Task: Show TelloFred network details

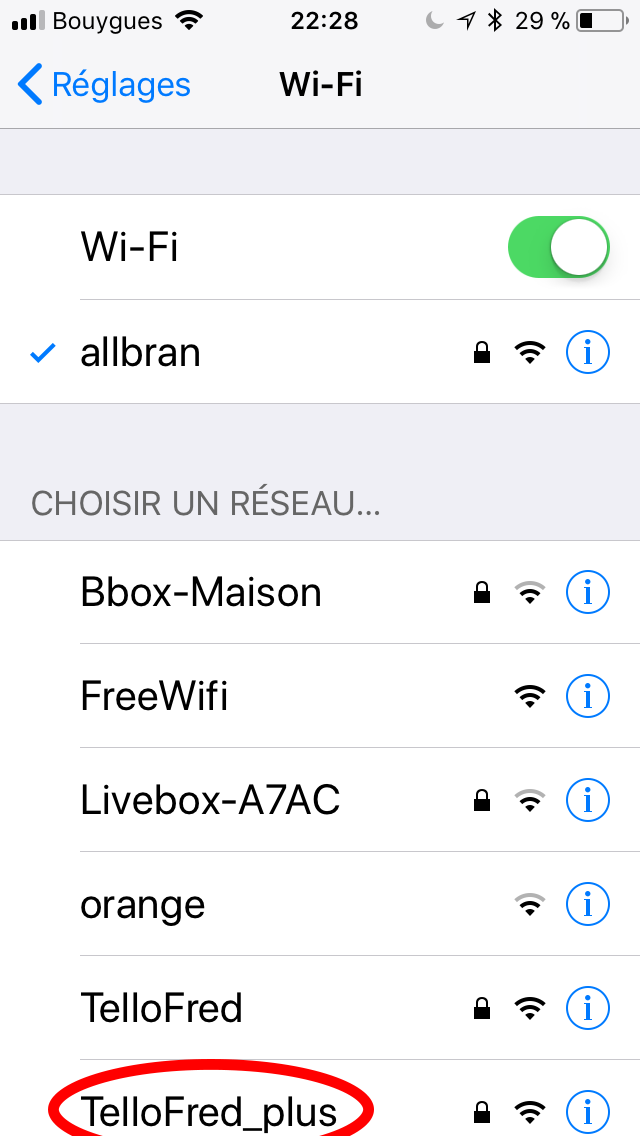Action: [x=587, y=1008]
